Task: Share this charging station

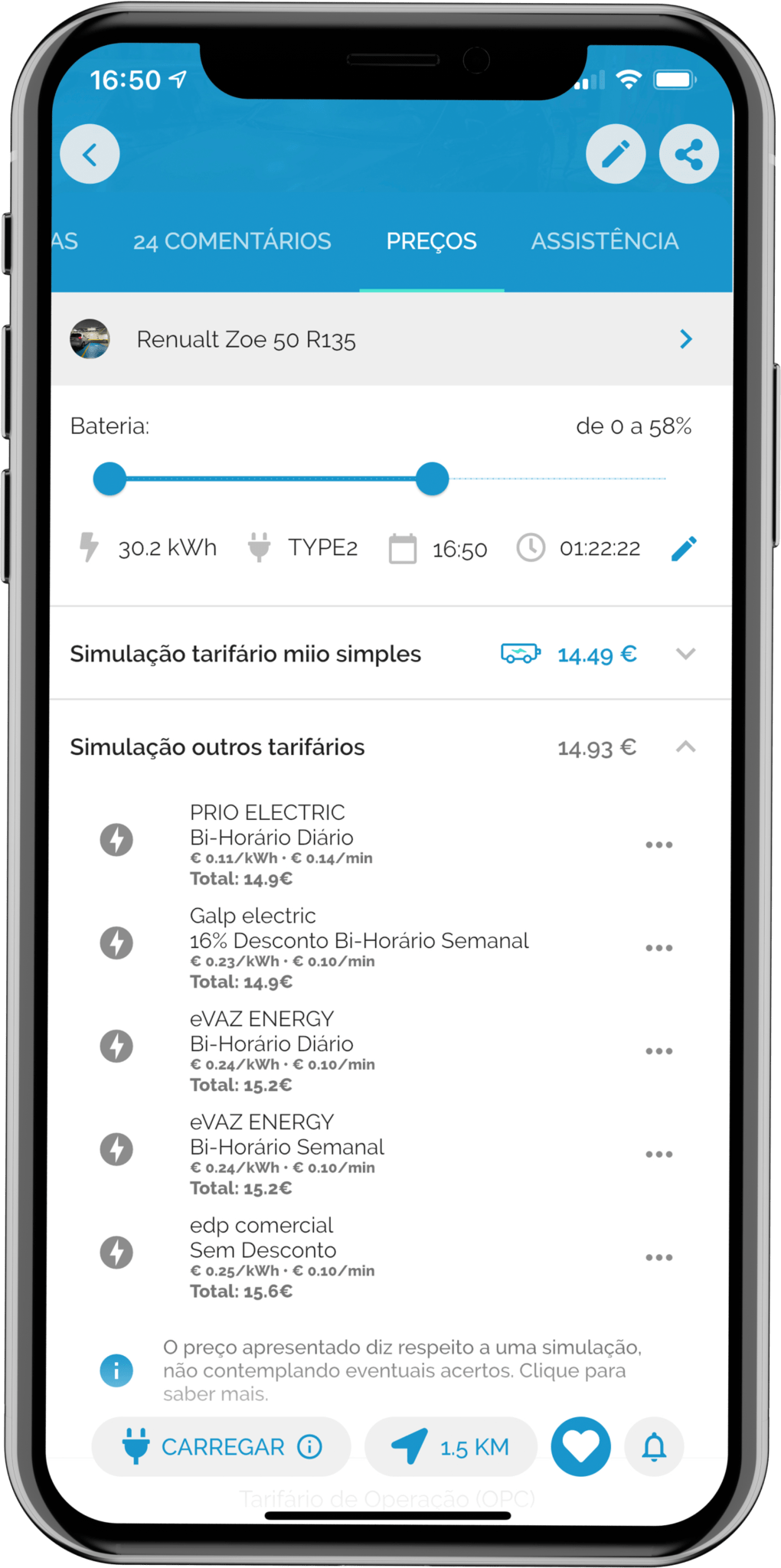Action: [688, 154]
